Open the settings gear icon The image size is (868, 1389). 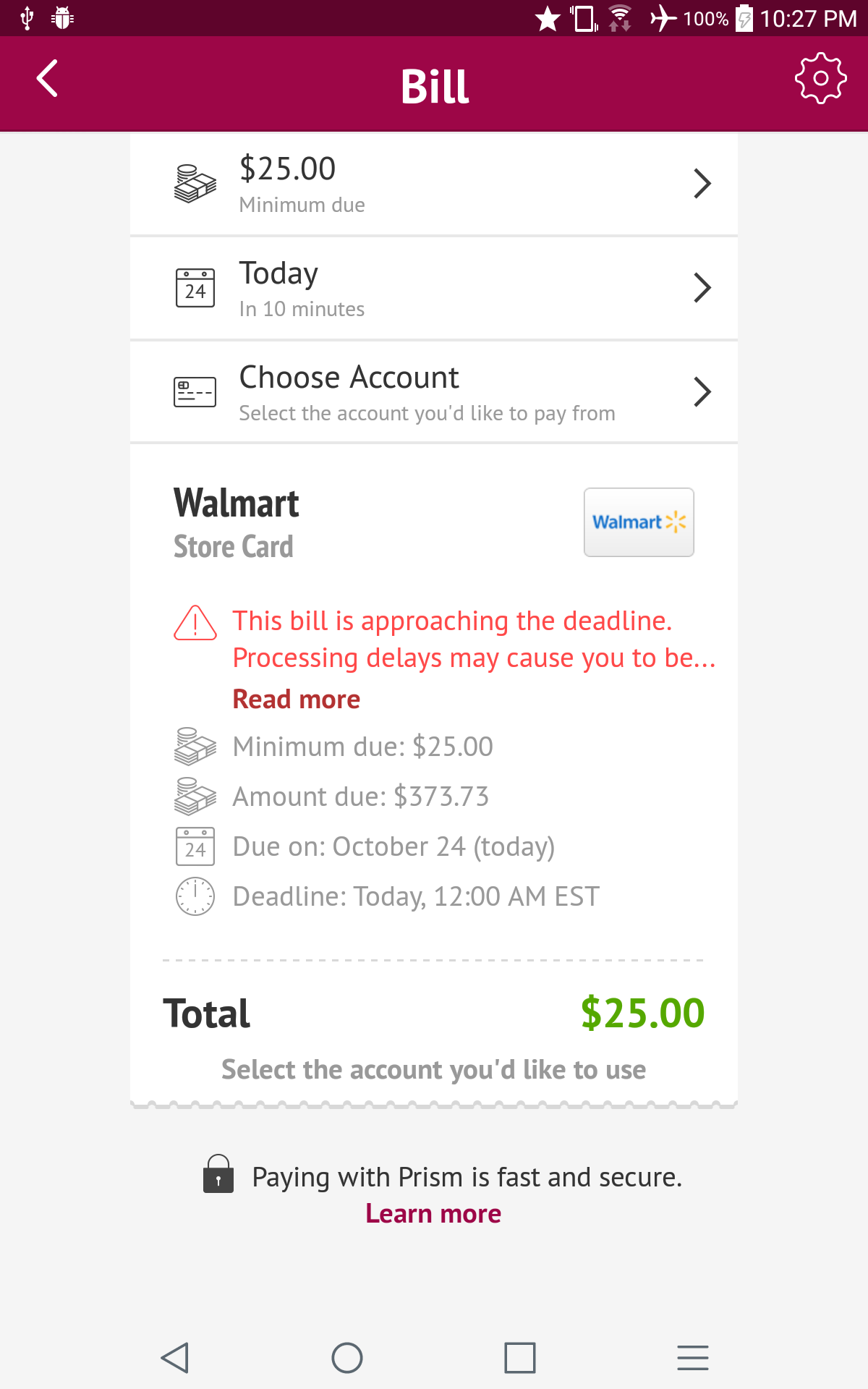(x=820, y=78)
